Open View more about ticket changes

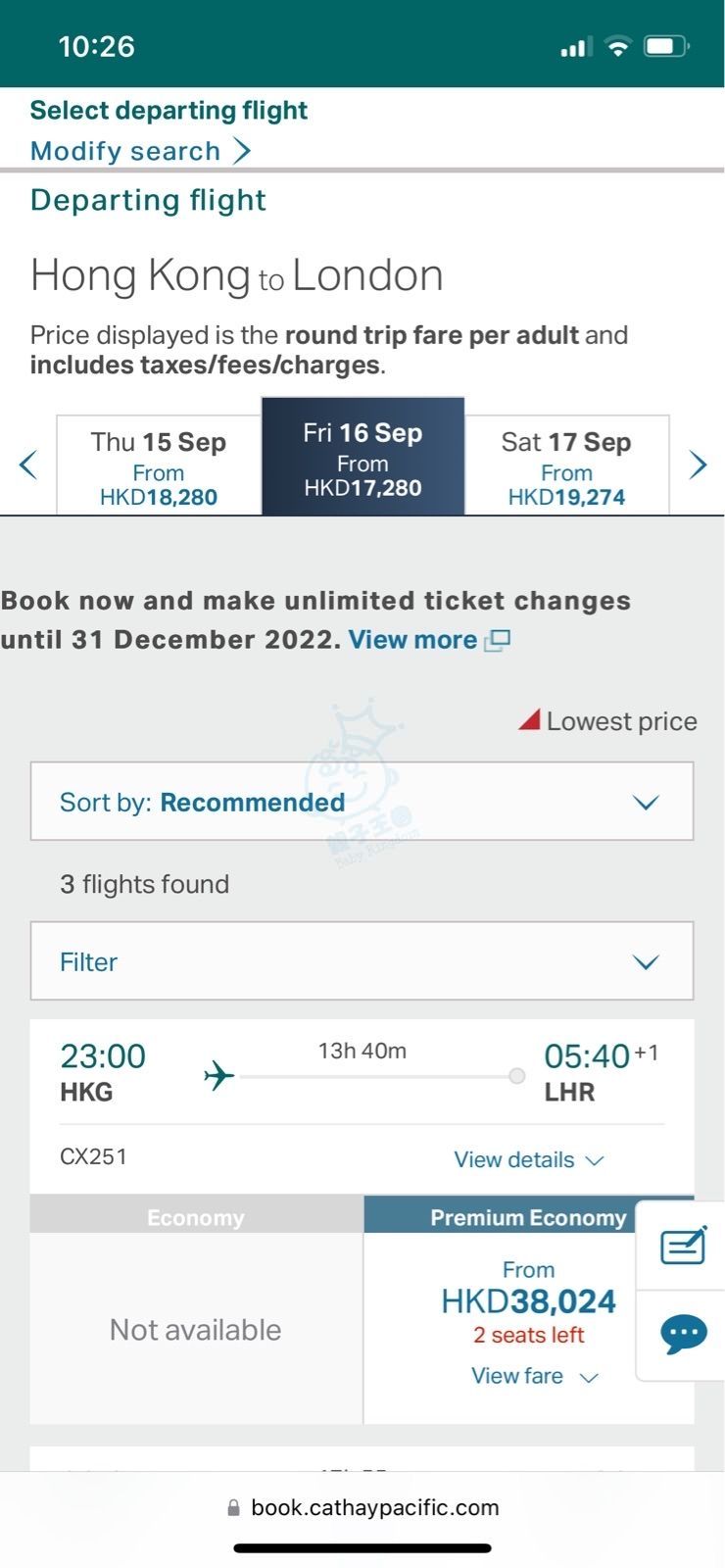tap(429, 640)
